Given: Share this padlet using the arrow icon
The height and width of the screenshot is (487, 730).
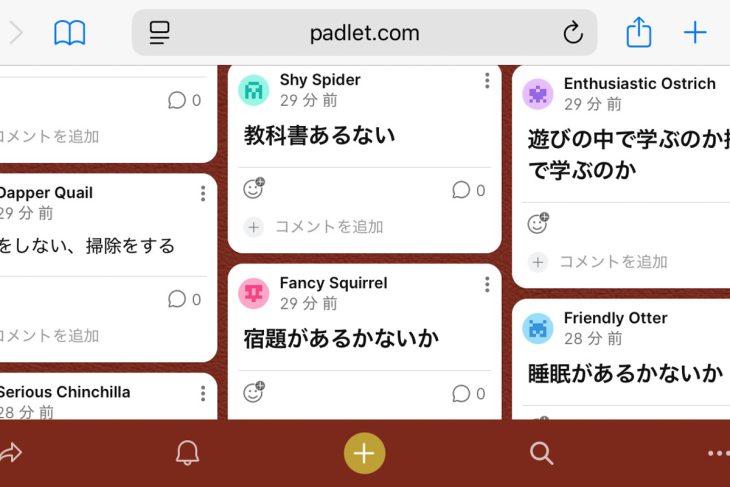Looking at the screenshot, I should point(10,453).
